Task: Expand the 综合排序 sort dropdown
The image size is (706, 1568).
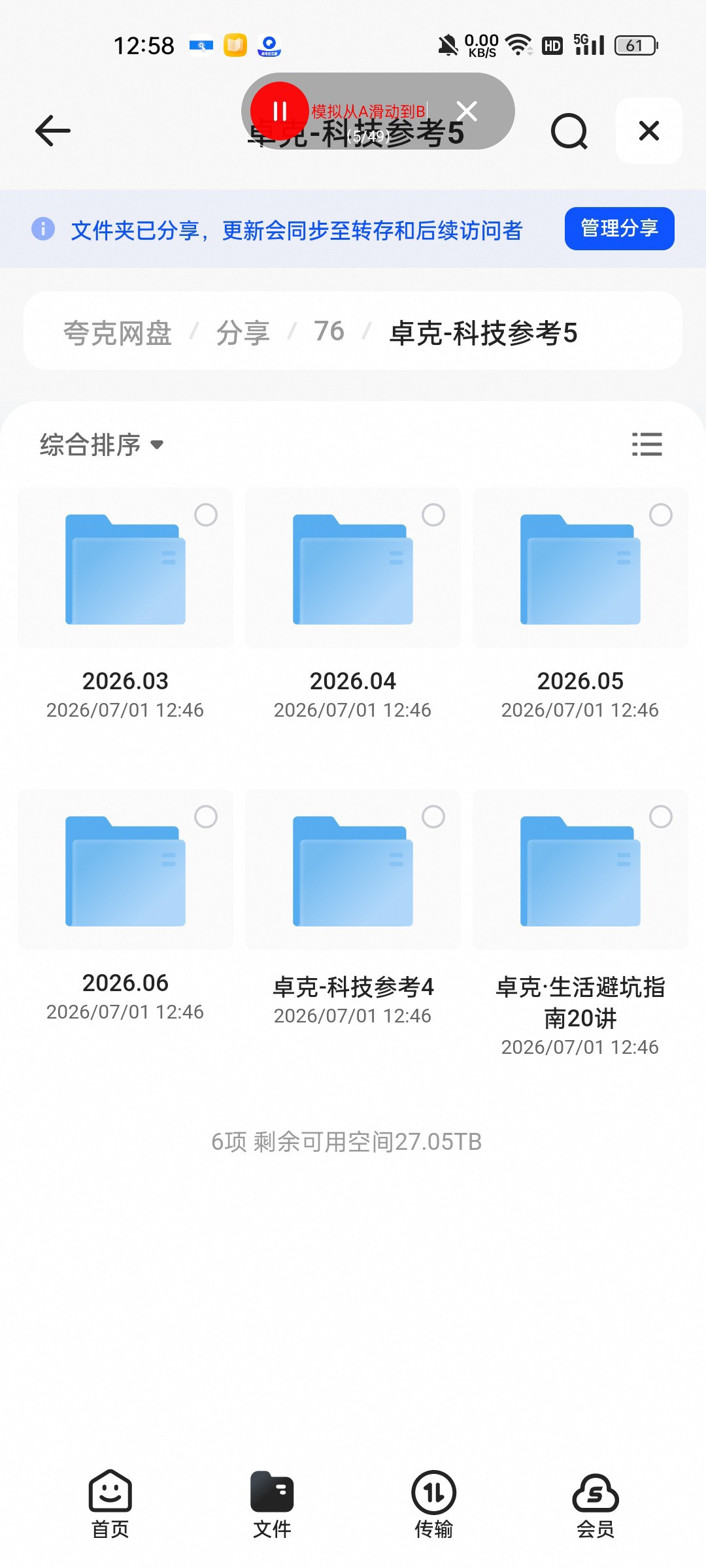Action: [x=101, y=445]
